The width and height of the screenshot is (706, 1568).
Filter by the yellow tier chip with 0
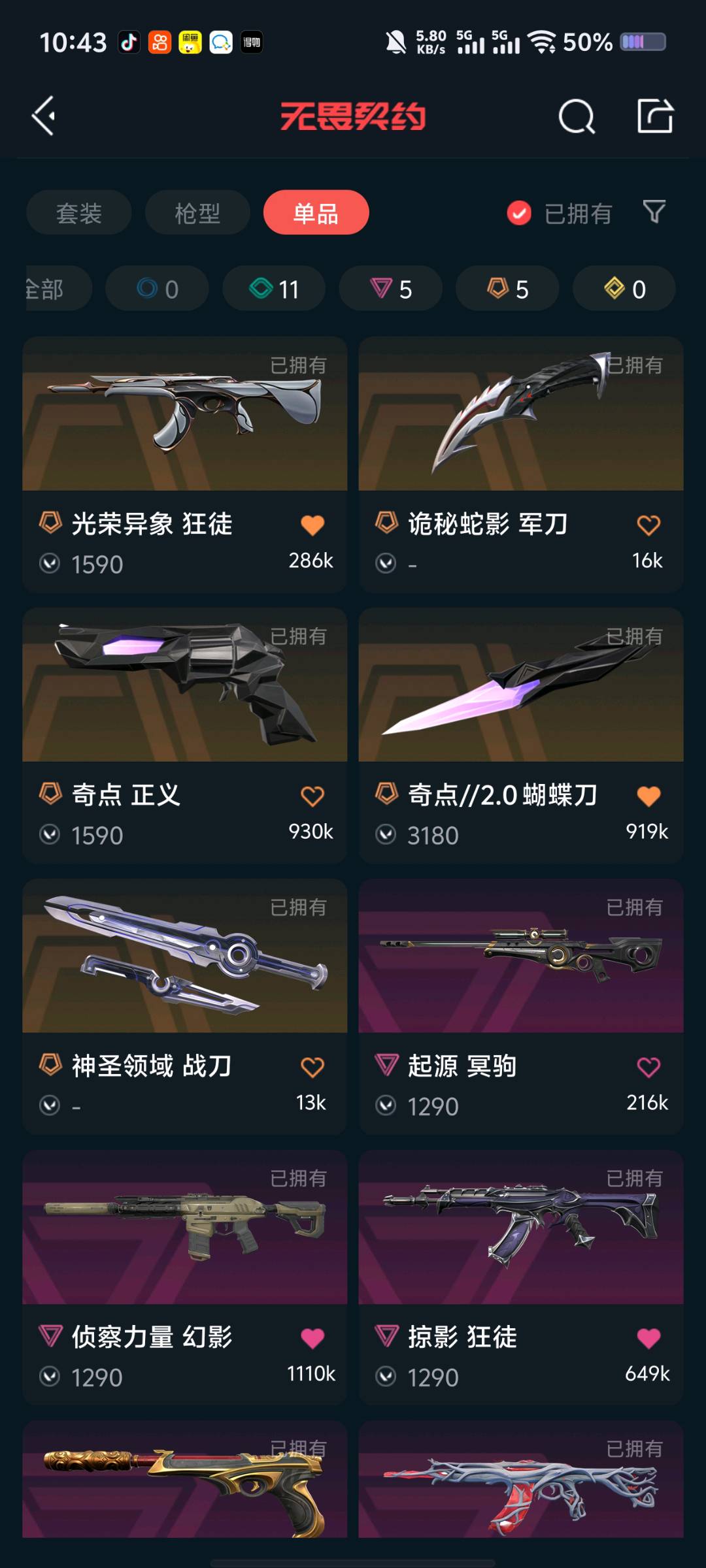click(x=624, y=289)
